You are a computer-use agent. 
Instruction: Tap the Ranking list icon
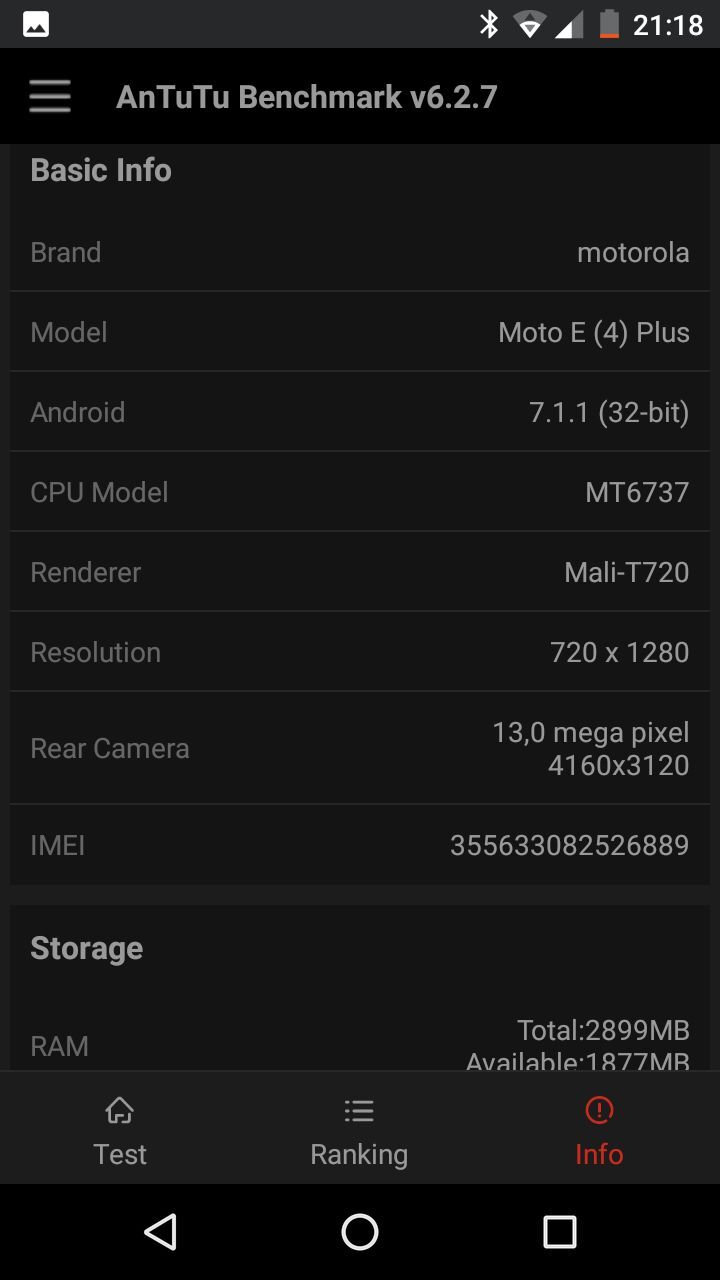358,1110
